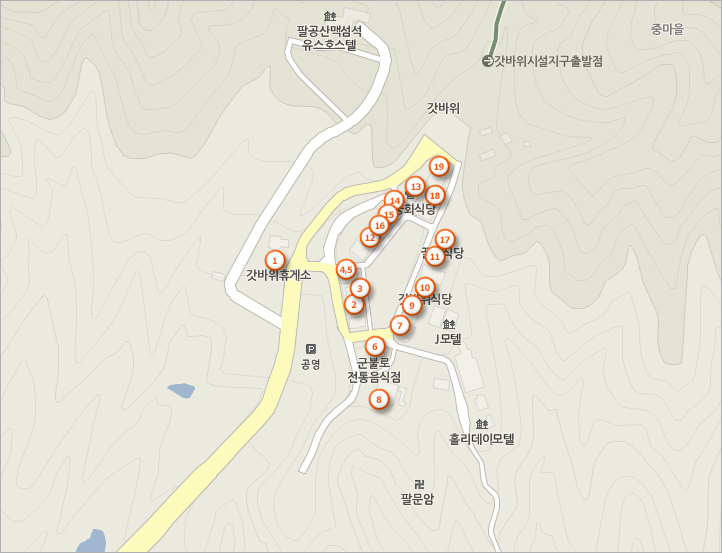Select map marker number 18
722x553 pixels.
click(435, 195)
